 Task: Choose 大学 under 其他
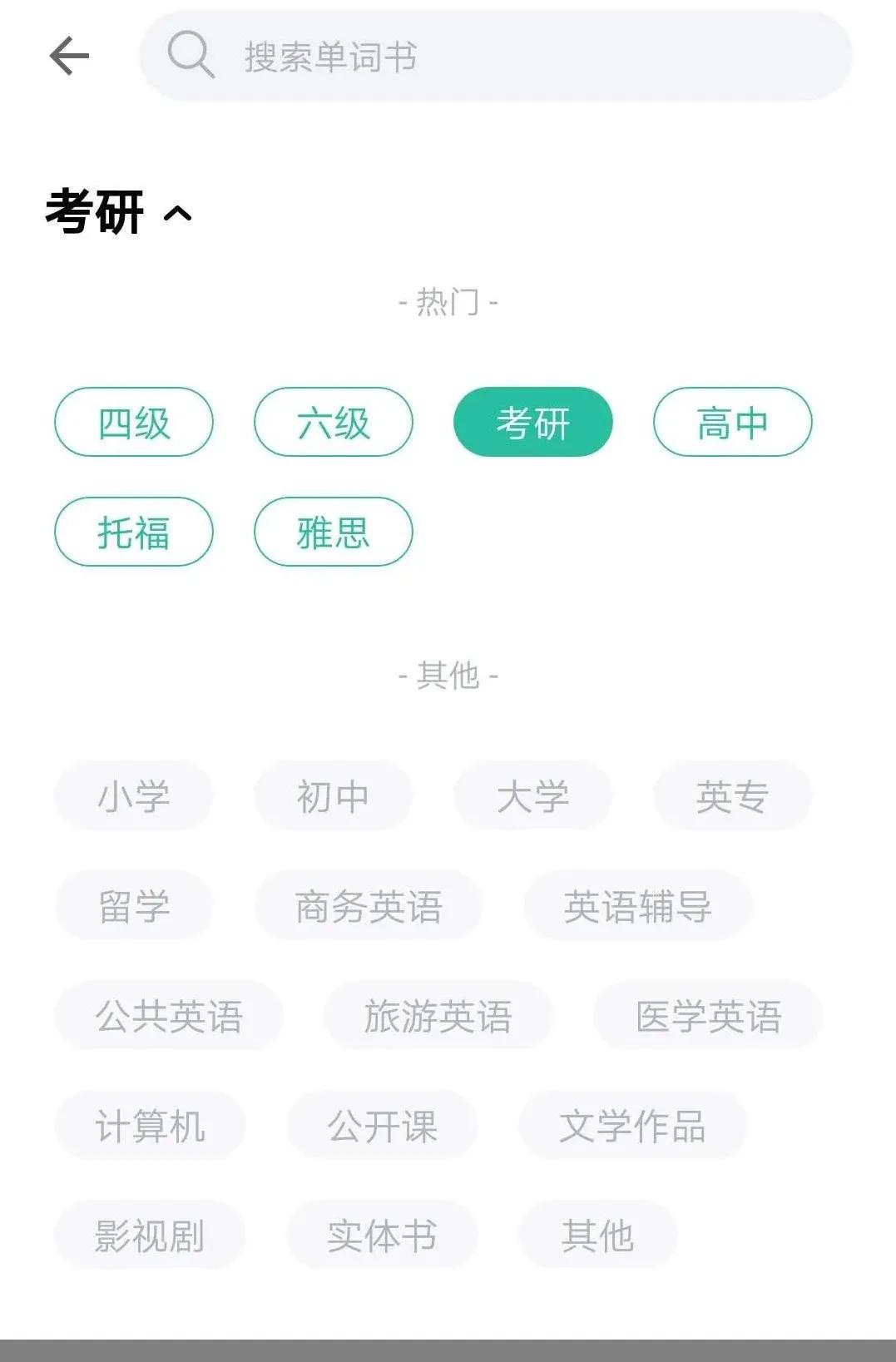click(x=532, y=795)
